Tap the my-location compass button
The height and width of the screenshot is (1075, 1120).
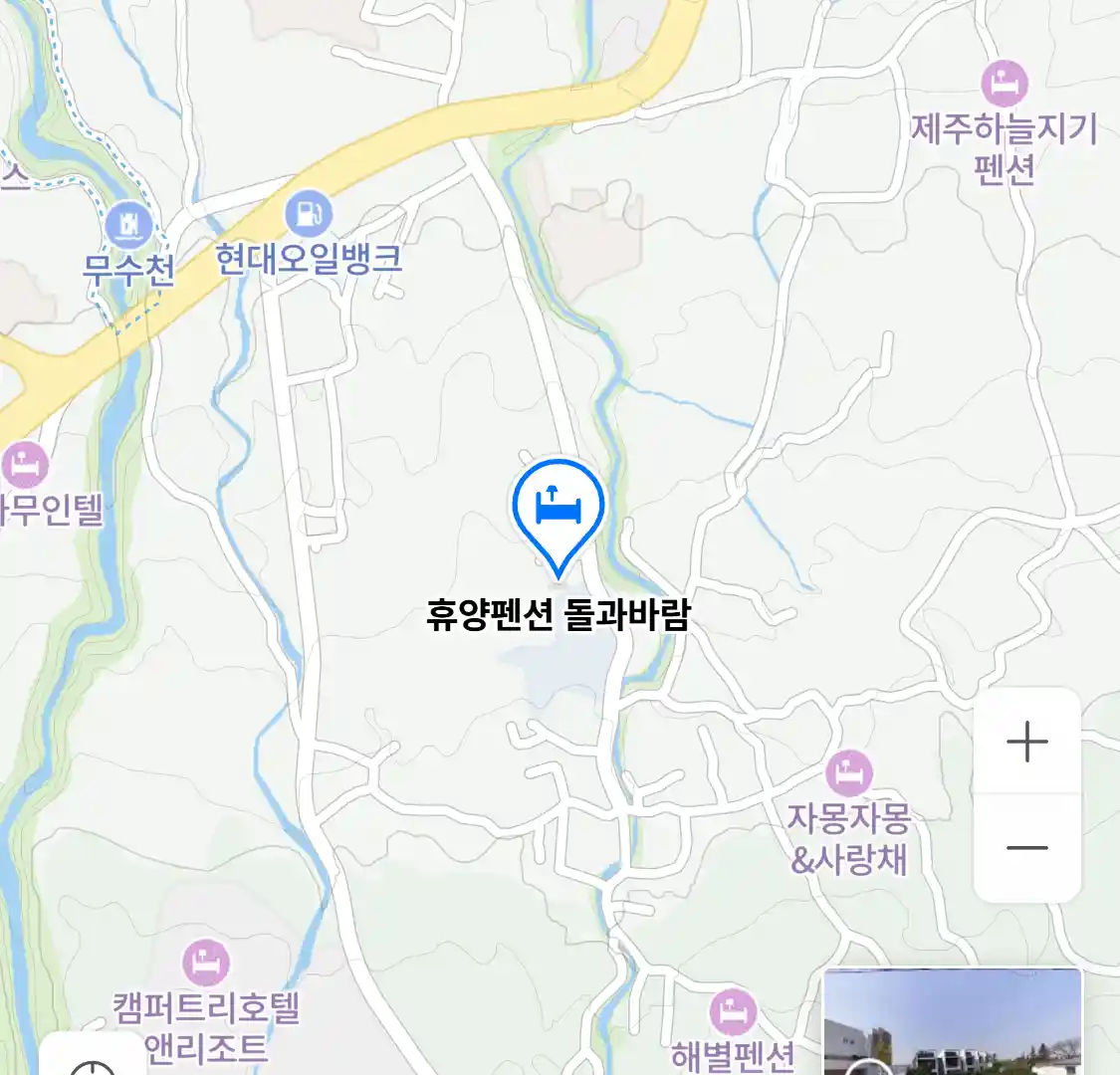click(93, 1059)
